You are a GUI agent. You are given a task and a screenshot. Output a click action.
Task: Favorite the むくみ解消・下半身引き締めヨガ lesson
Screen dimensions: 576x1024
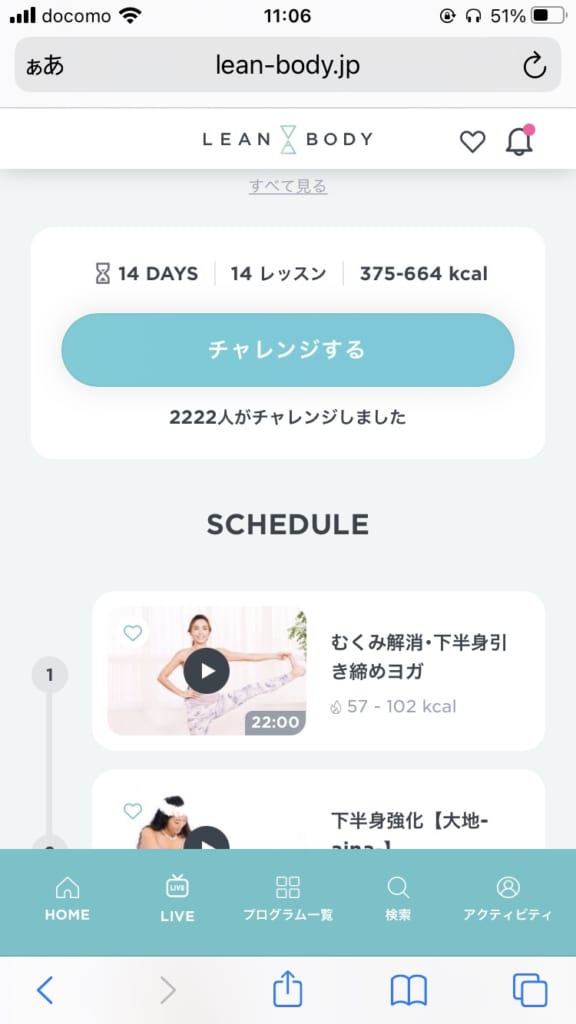(133, 633)
